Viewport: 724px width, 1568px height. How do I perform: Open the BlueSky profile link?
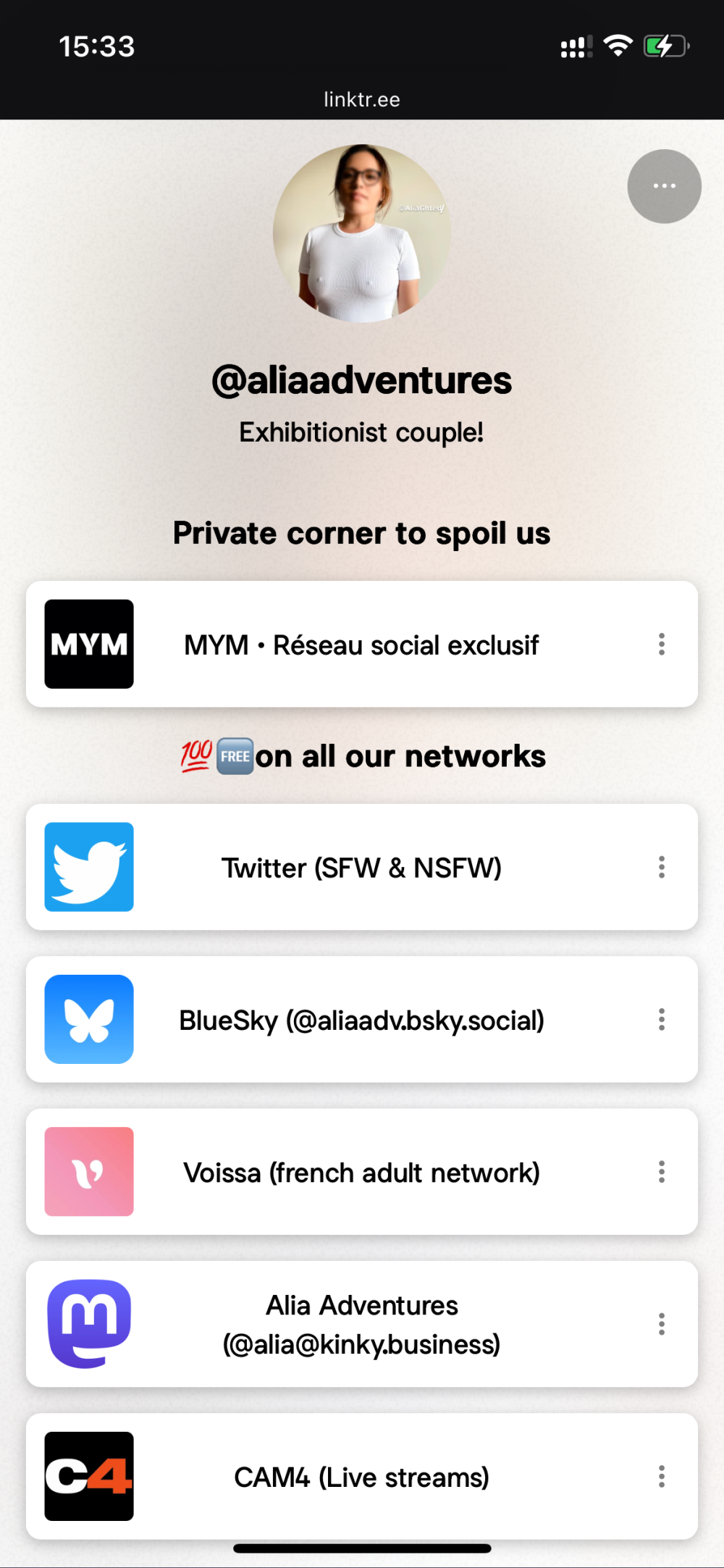click(361, 1020)
